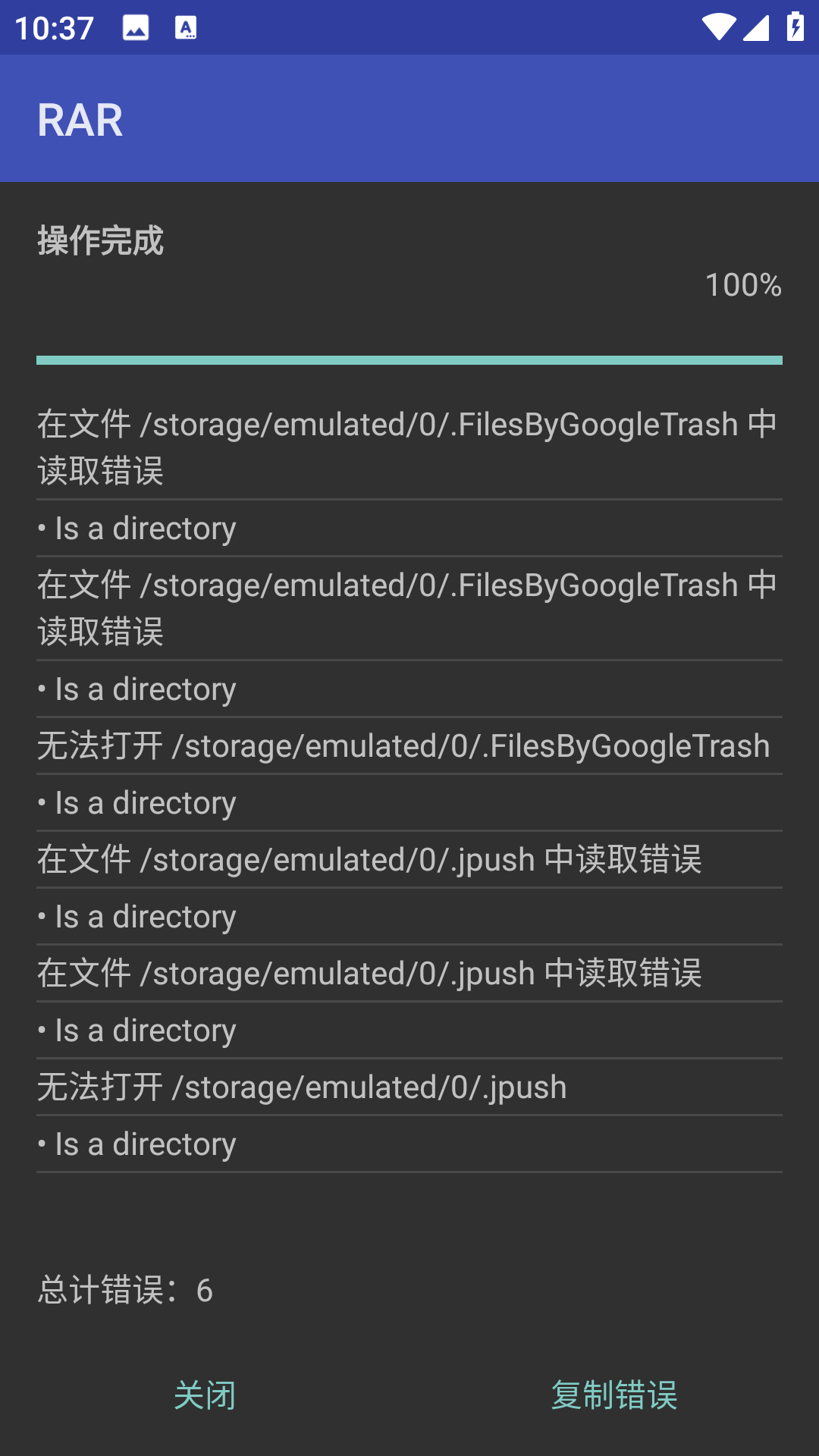Tap the battery charging icon
819x1456 pixels.
click(x=794, y=27)
